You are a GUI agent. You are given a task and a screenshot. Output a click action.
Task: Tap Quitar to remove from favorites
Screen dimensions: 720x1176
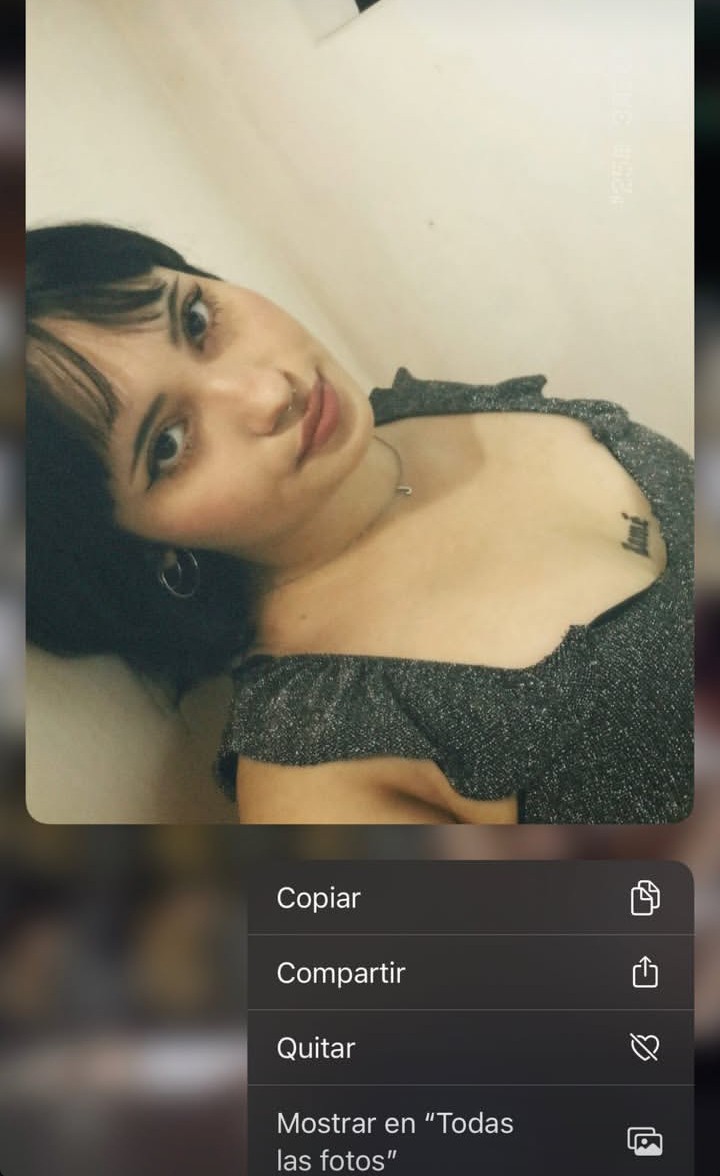[470, 1048]
